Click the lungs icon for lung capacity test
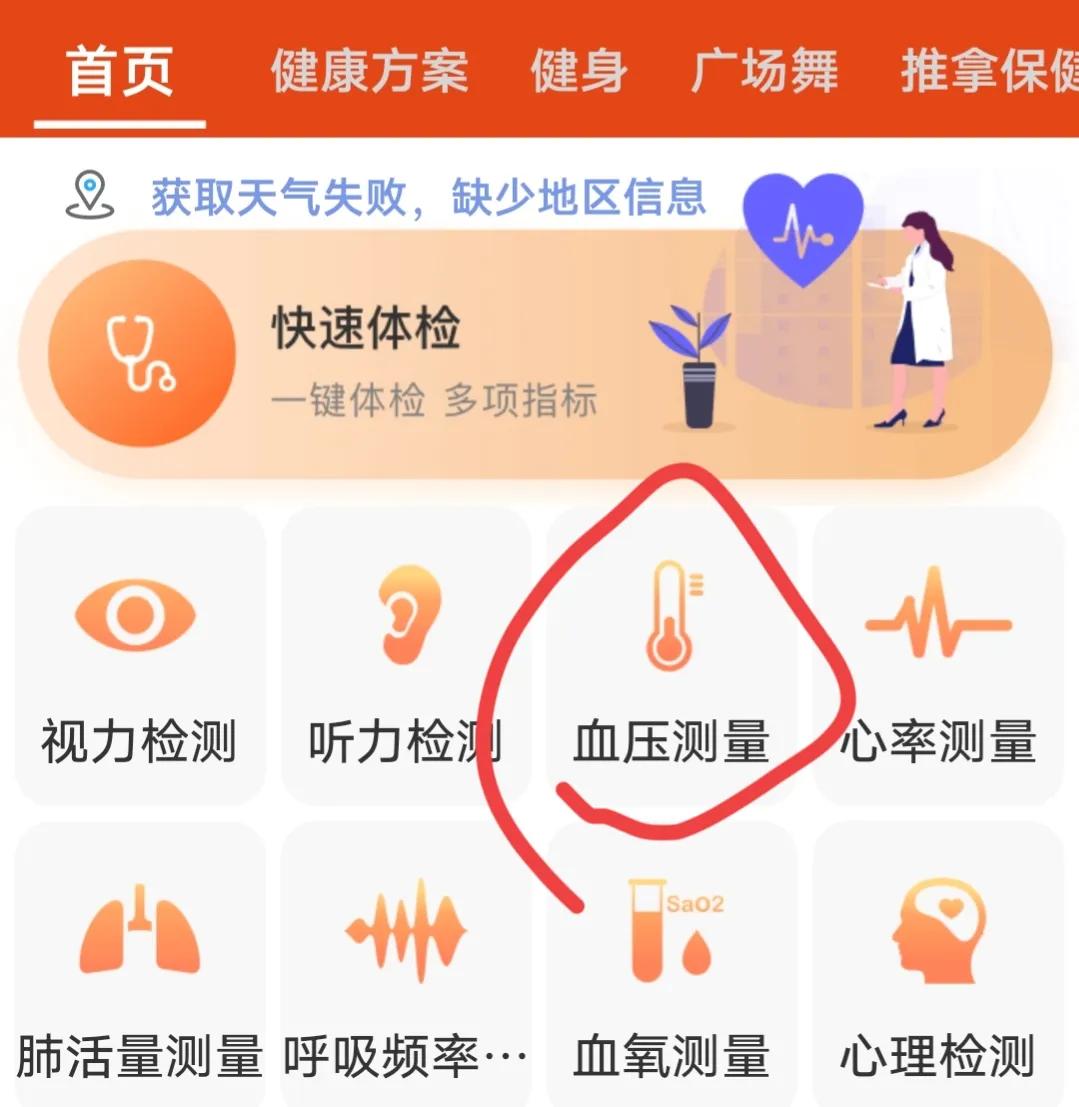Viewport: 1079px width, 1107px height. click(137, 928)
